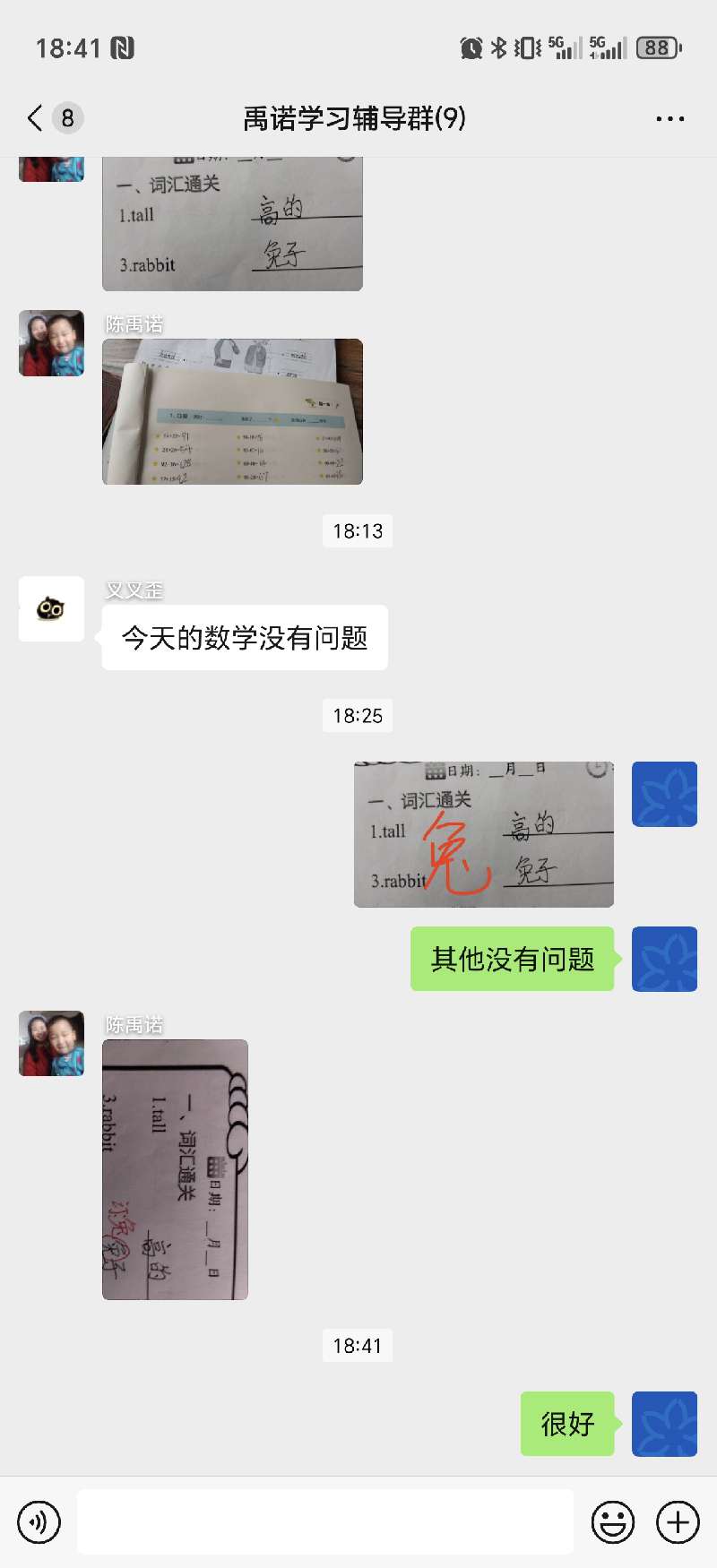This screenshot has width=717, height=1568.
Task: Open the emoji picker
Action: 613,1521
